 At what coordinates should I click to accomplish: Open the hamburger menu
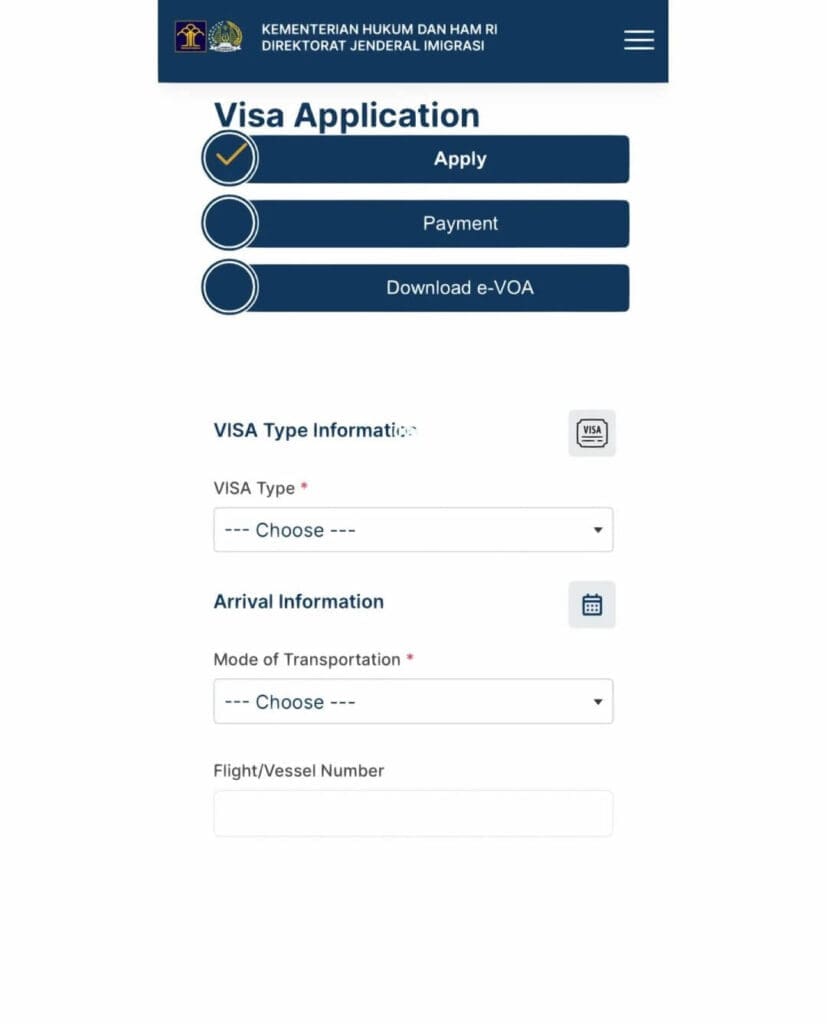(x=638, y=40)
